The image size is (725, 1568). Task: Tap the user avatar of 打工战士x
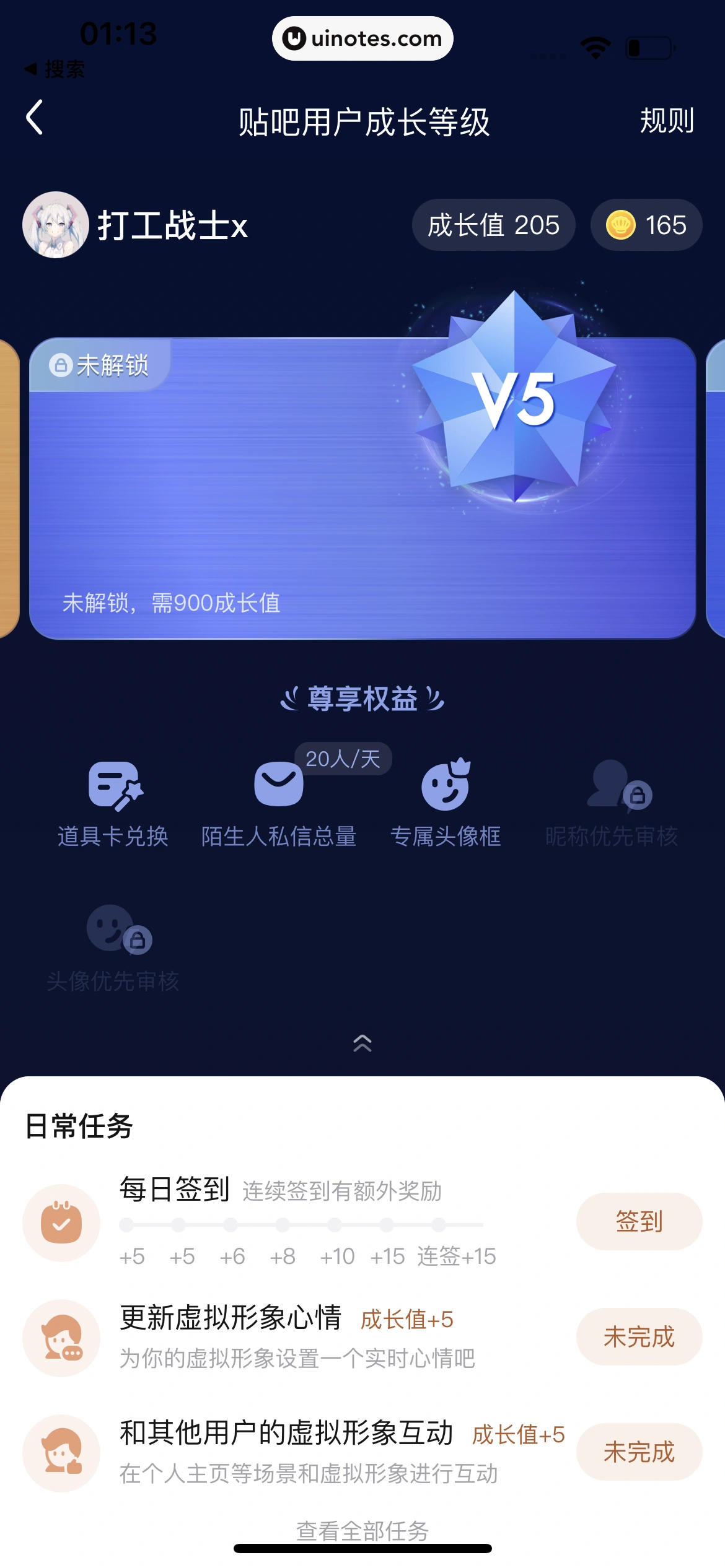tap(56, 225)
